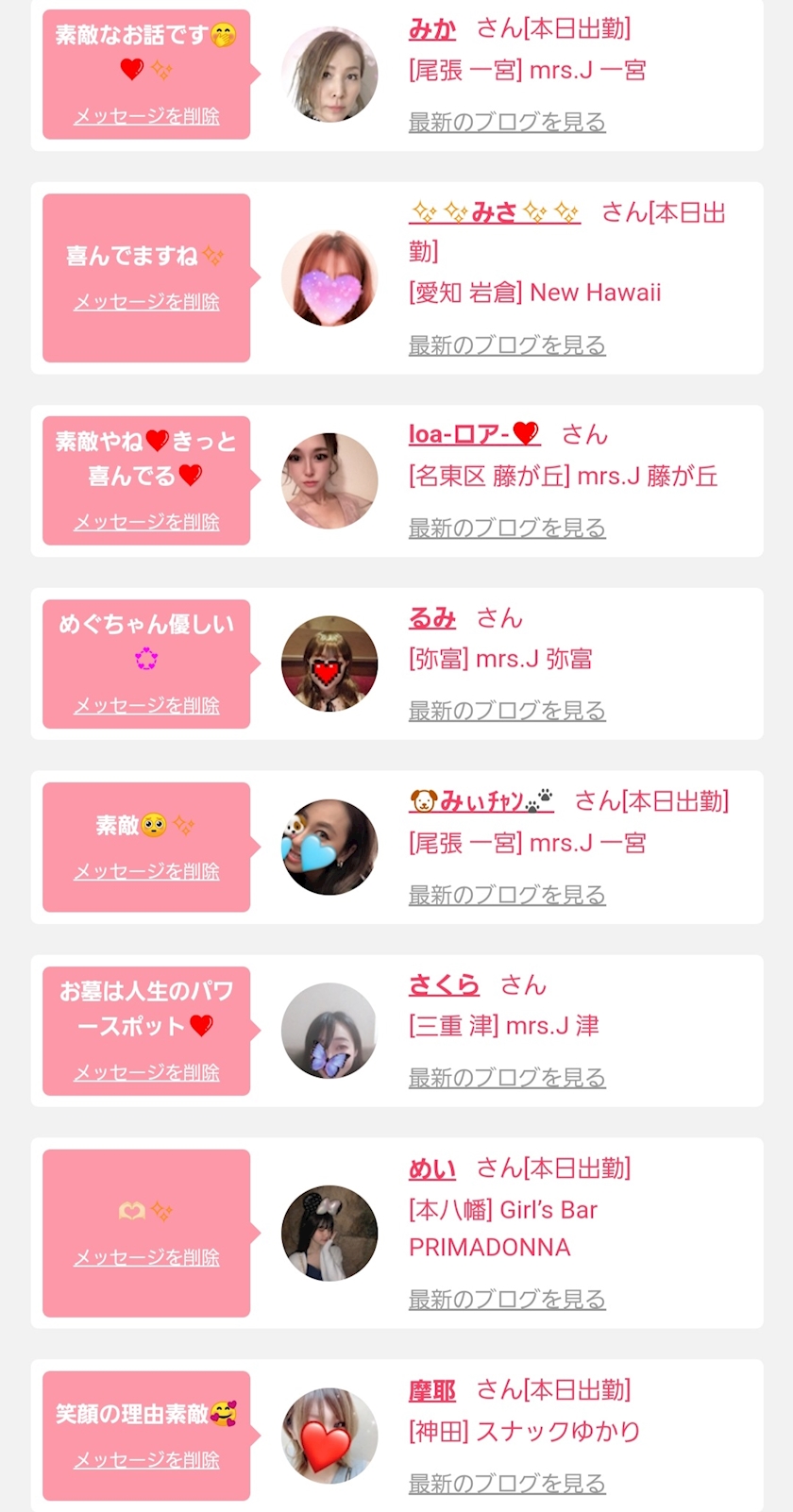793x1512 pixels.
Task: Open るみ's profile name link
Action: point(431,618)
